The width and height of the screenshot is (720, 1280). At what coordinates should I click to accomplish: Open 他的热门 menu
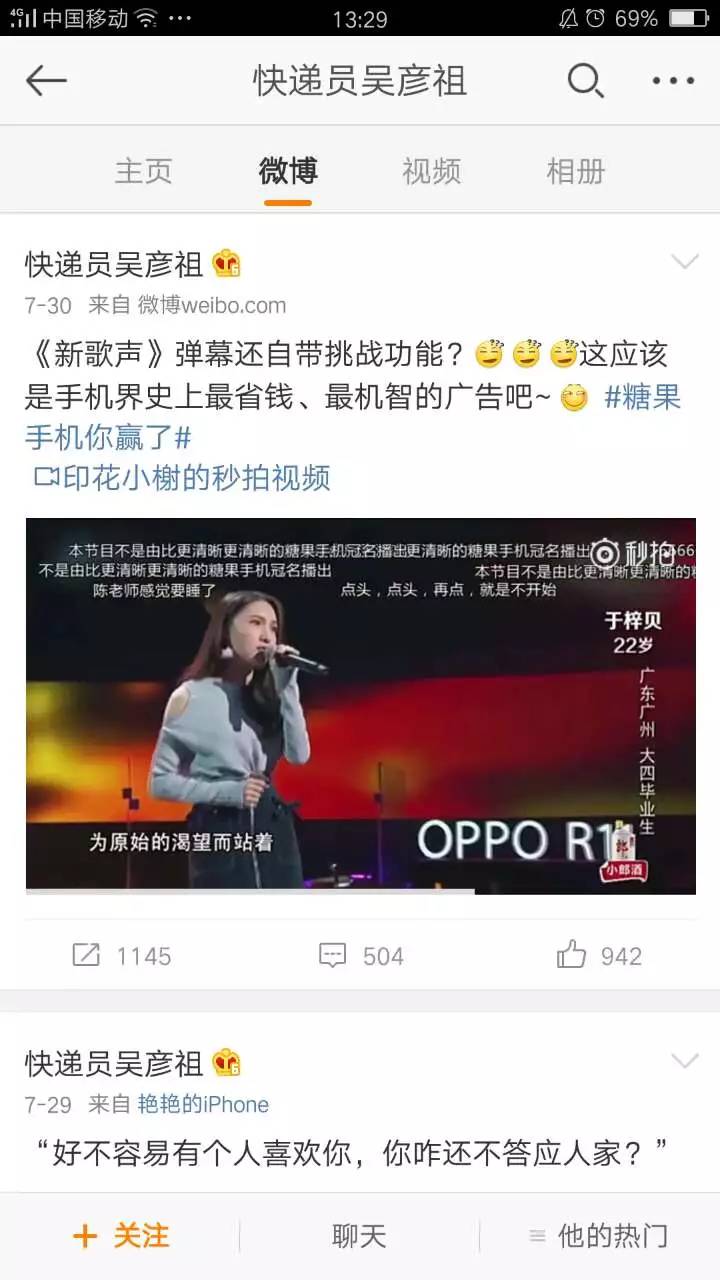tap(599, 1236)
